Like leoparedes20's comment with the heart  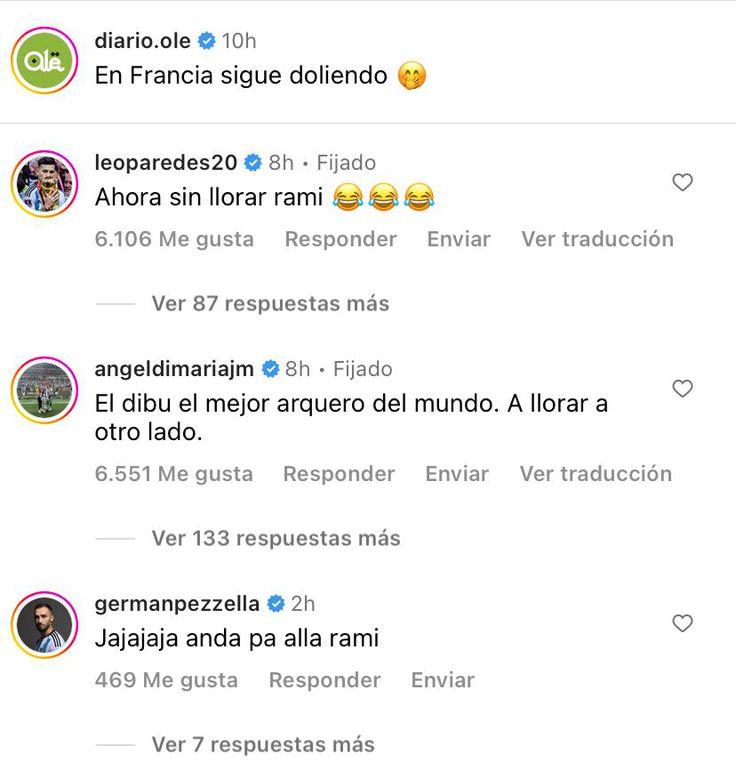coord(682,182)
